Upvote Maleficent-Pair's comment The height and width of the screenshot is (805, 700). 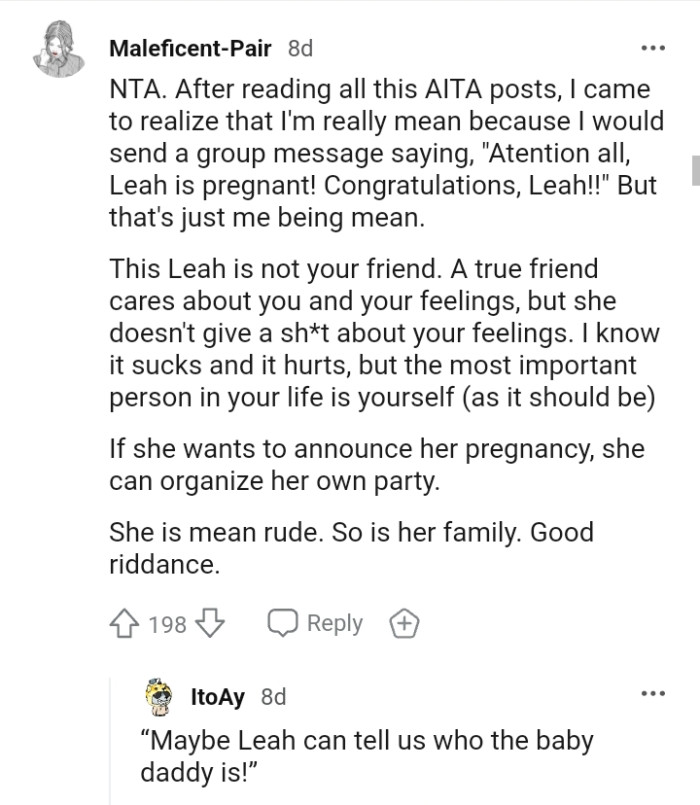pos(128,624)
